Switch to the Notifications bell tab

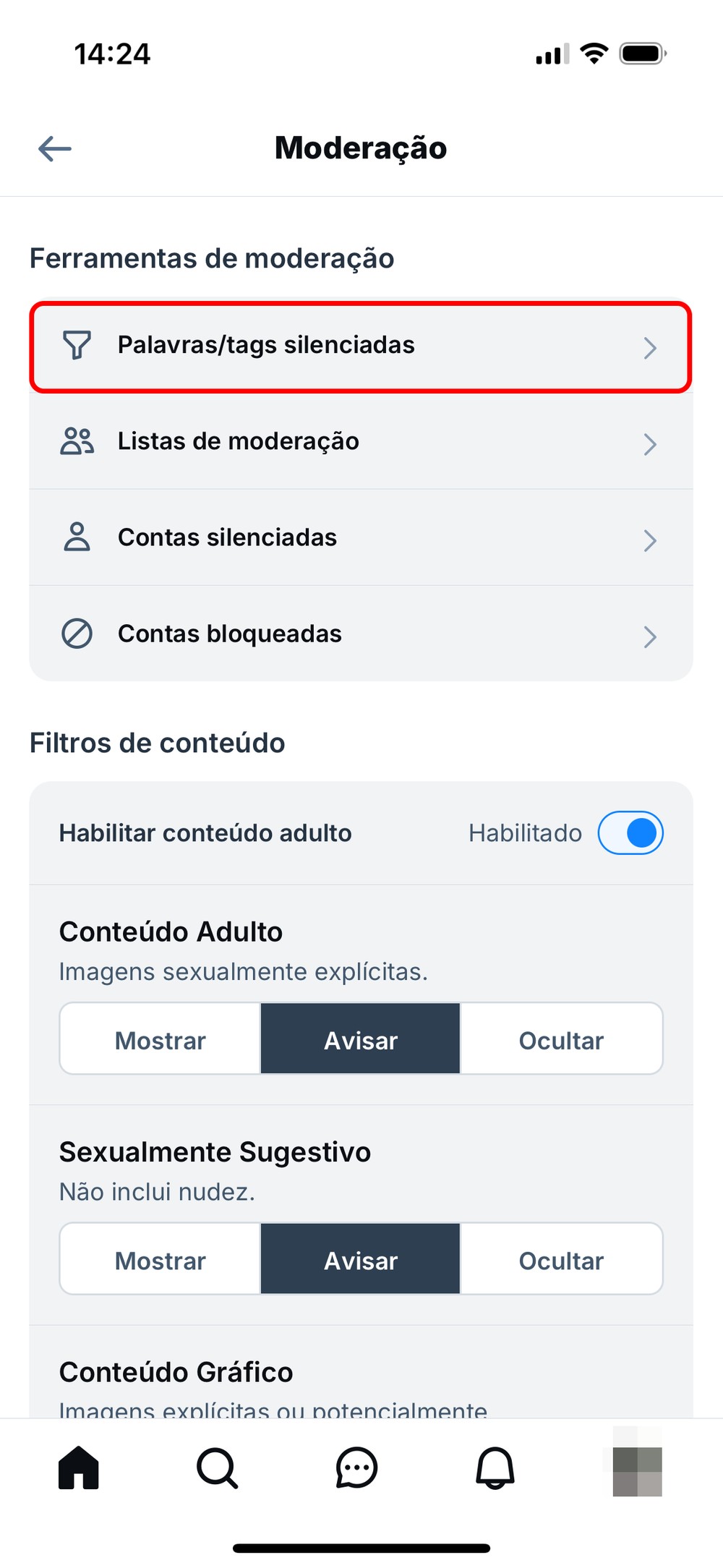point(495,1468)
